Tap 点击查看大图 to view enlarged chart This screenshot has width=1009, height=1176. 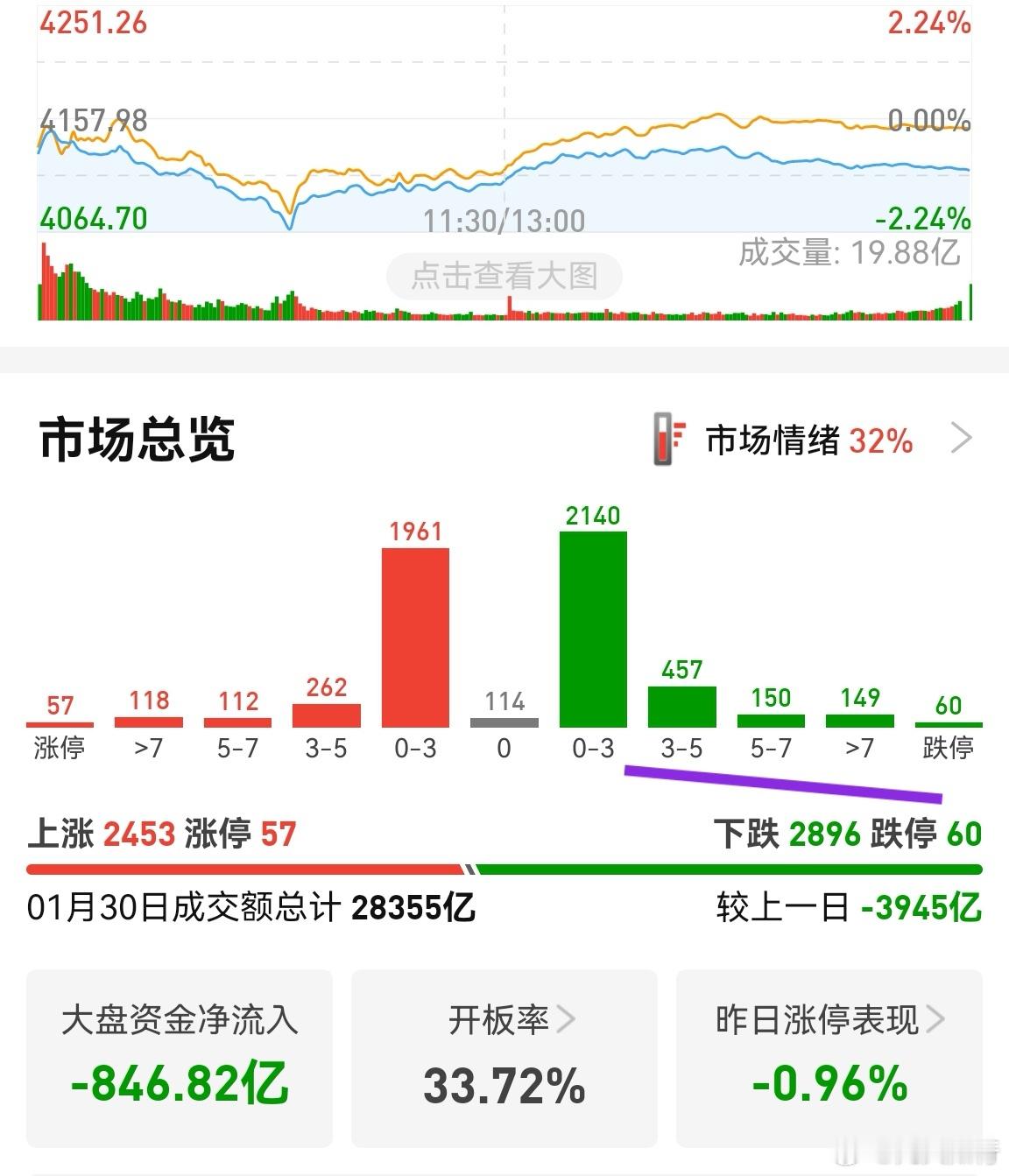[x=504, y=276]
